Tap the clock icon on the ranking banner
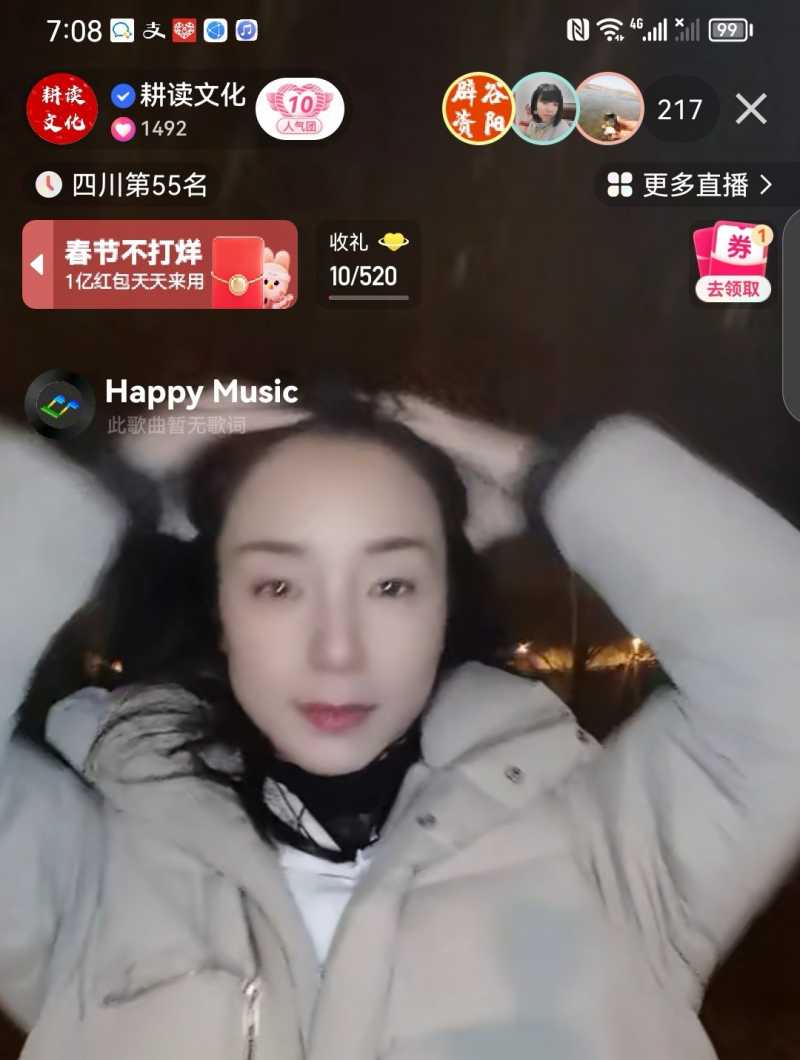This screenshot has width=800, height=1060. (x=45, y=185)
